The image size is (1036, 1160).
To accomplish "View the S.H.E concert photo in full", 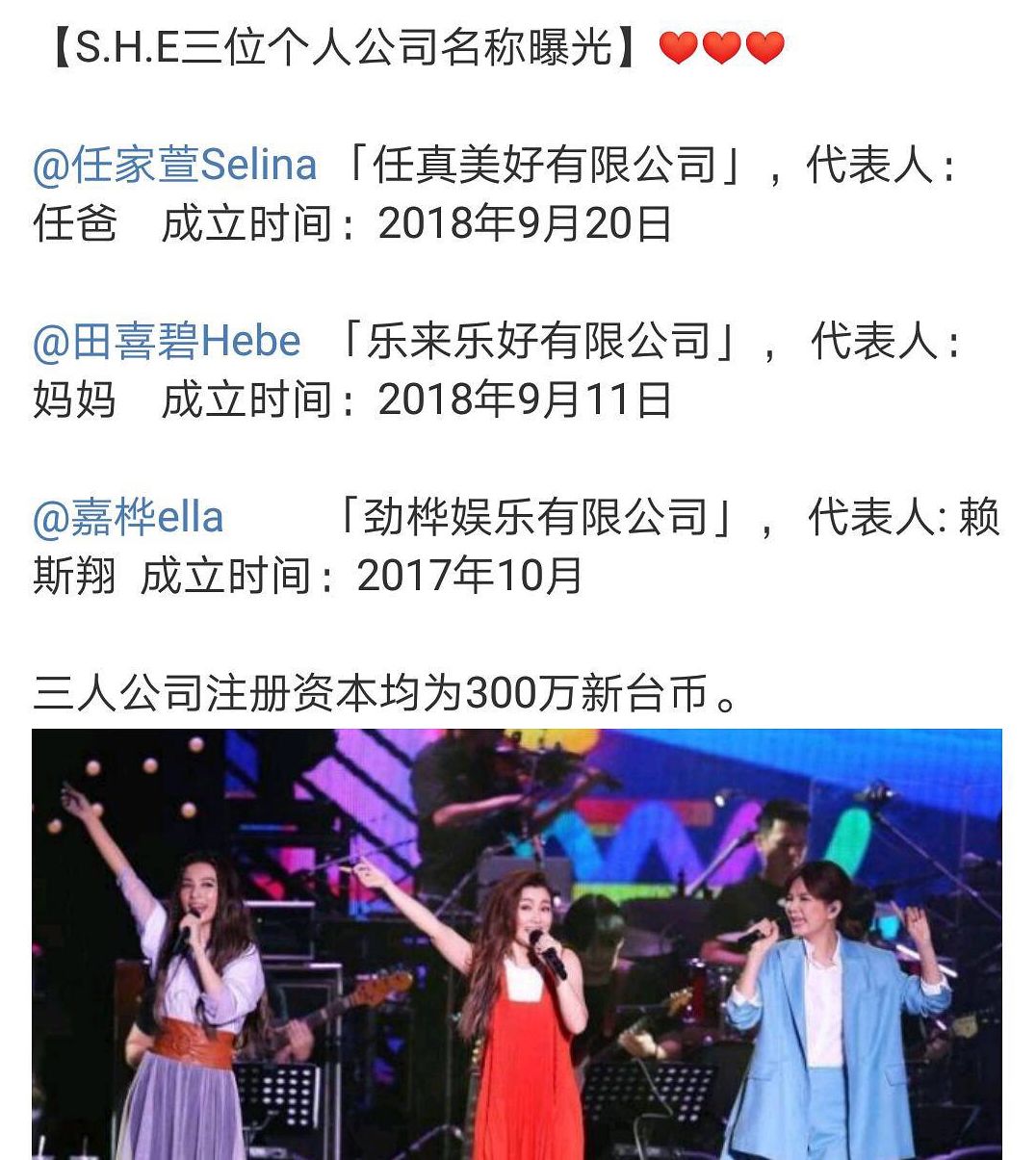I will click(x=517, y=943).
